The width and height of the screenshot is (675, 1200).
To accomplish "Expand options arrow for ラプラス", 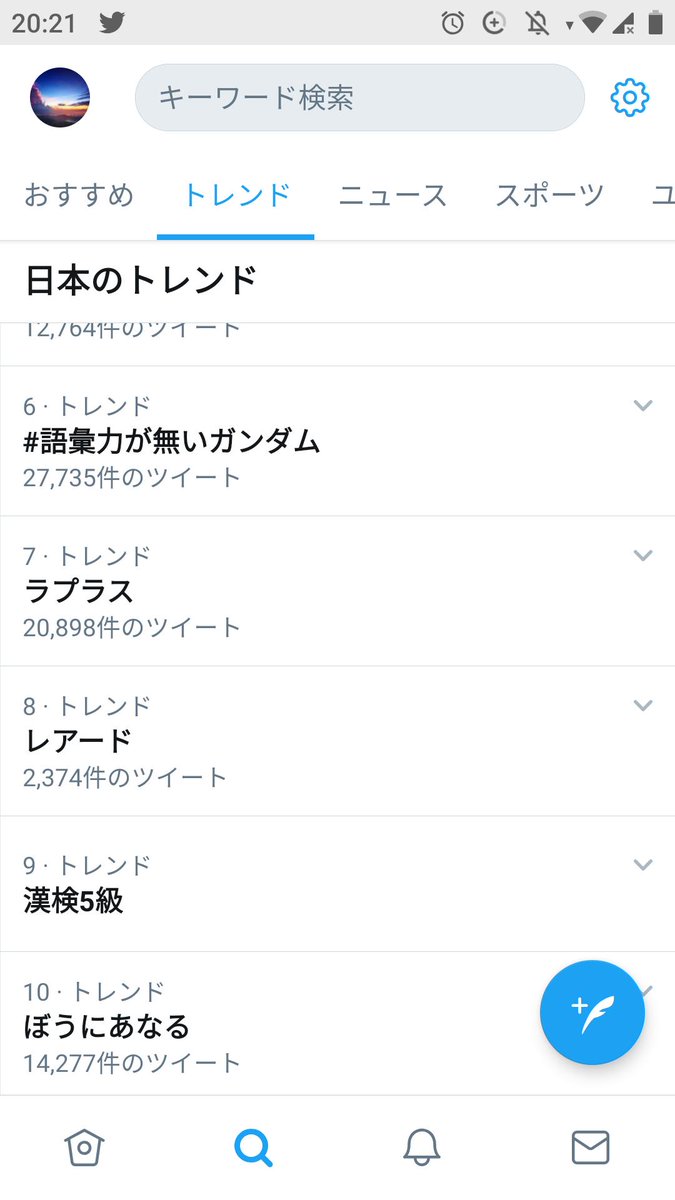I will [x=643, y=555].
